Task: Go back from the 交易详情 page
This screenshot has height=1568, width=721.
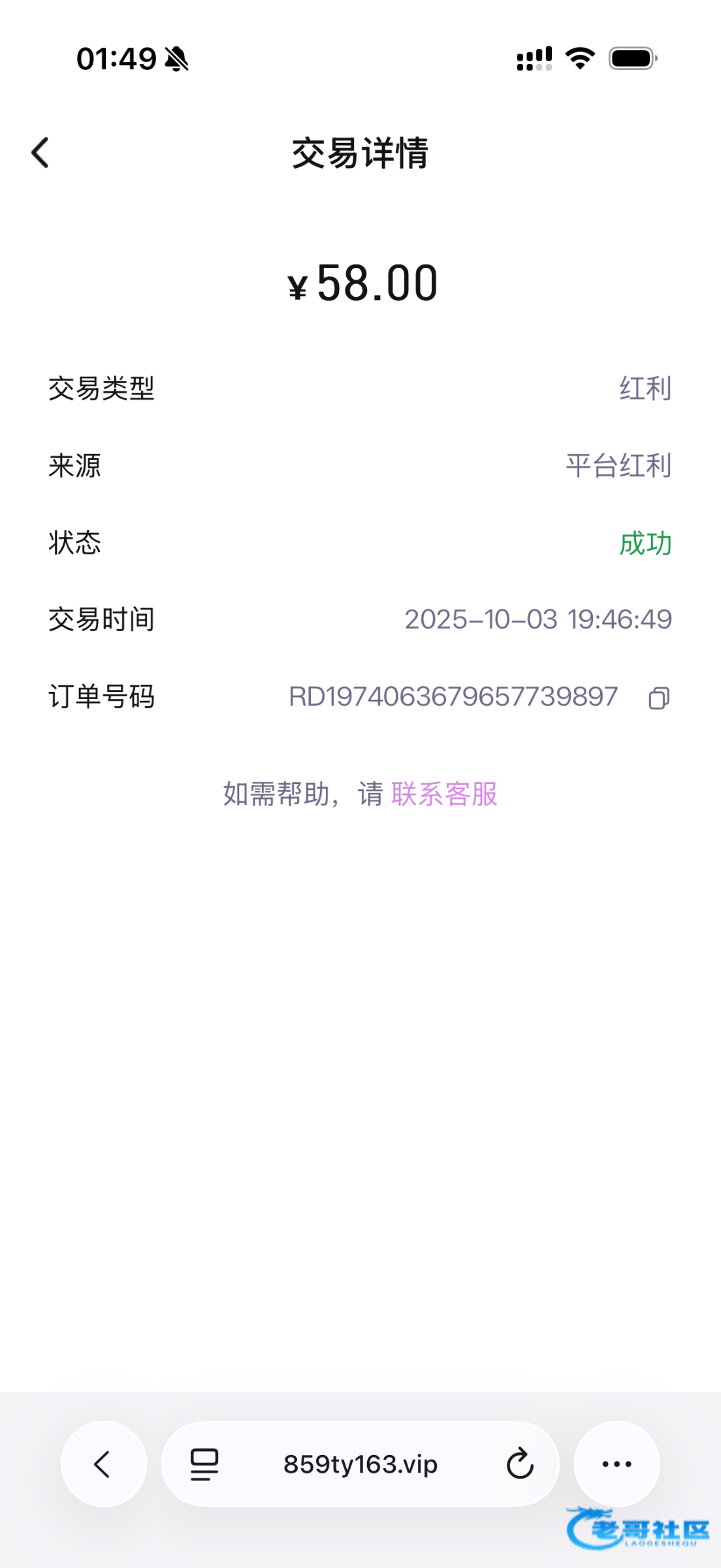Action: [40, 153]
